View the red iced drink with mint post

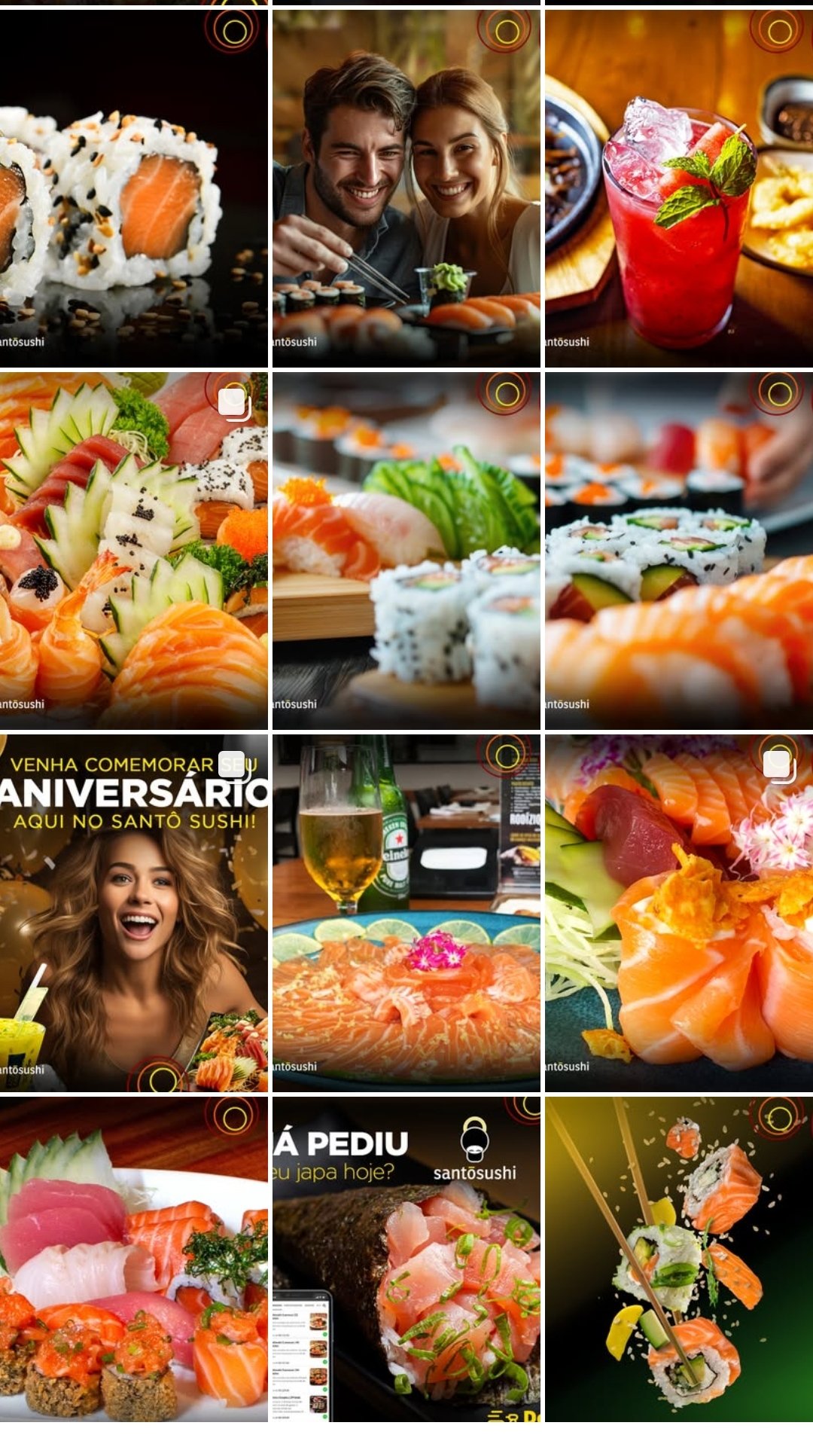tap(678, 188)
